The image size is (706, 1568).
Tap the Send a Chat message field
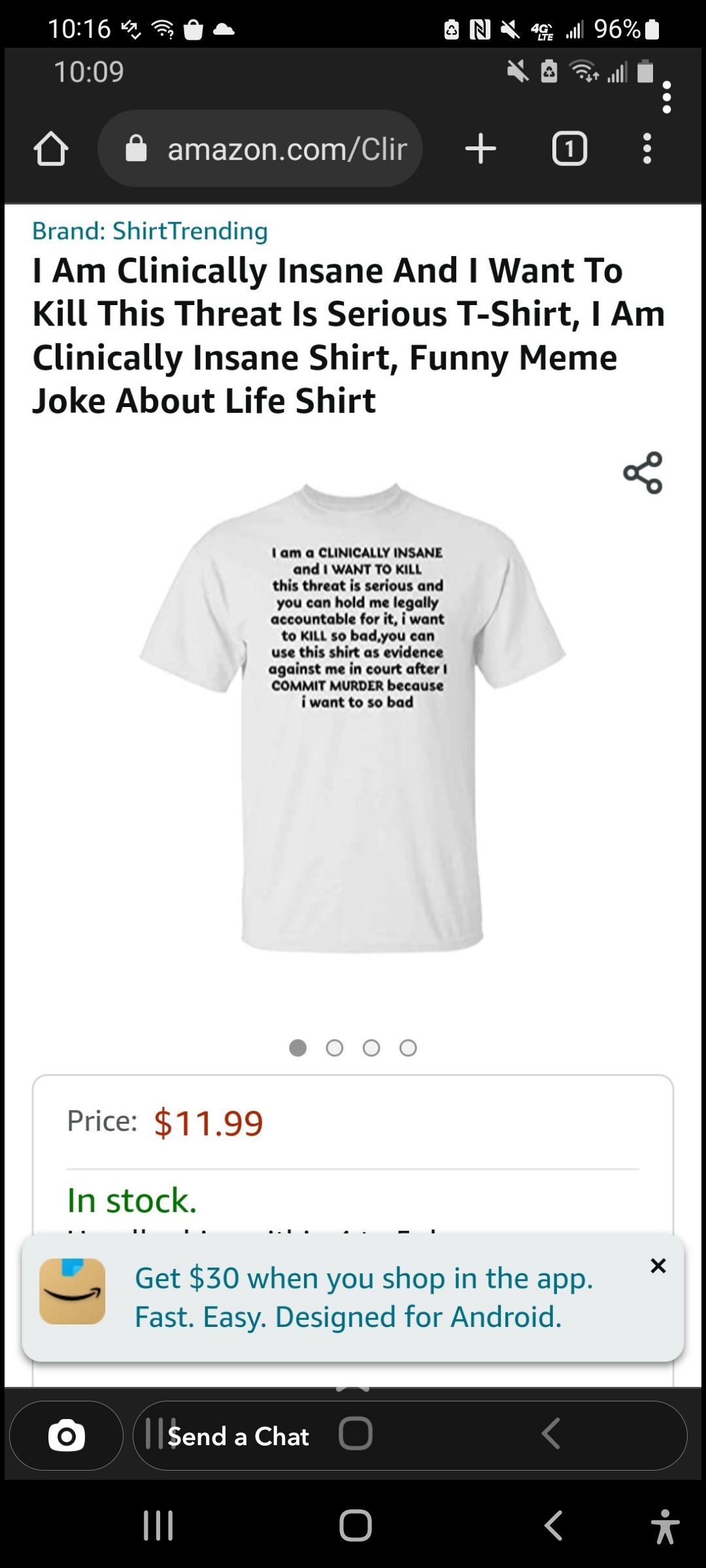tap(410, 1435)
